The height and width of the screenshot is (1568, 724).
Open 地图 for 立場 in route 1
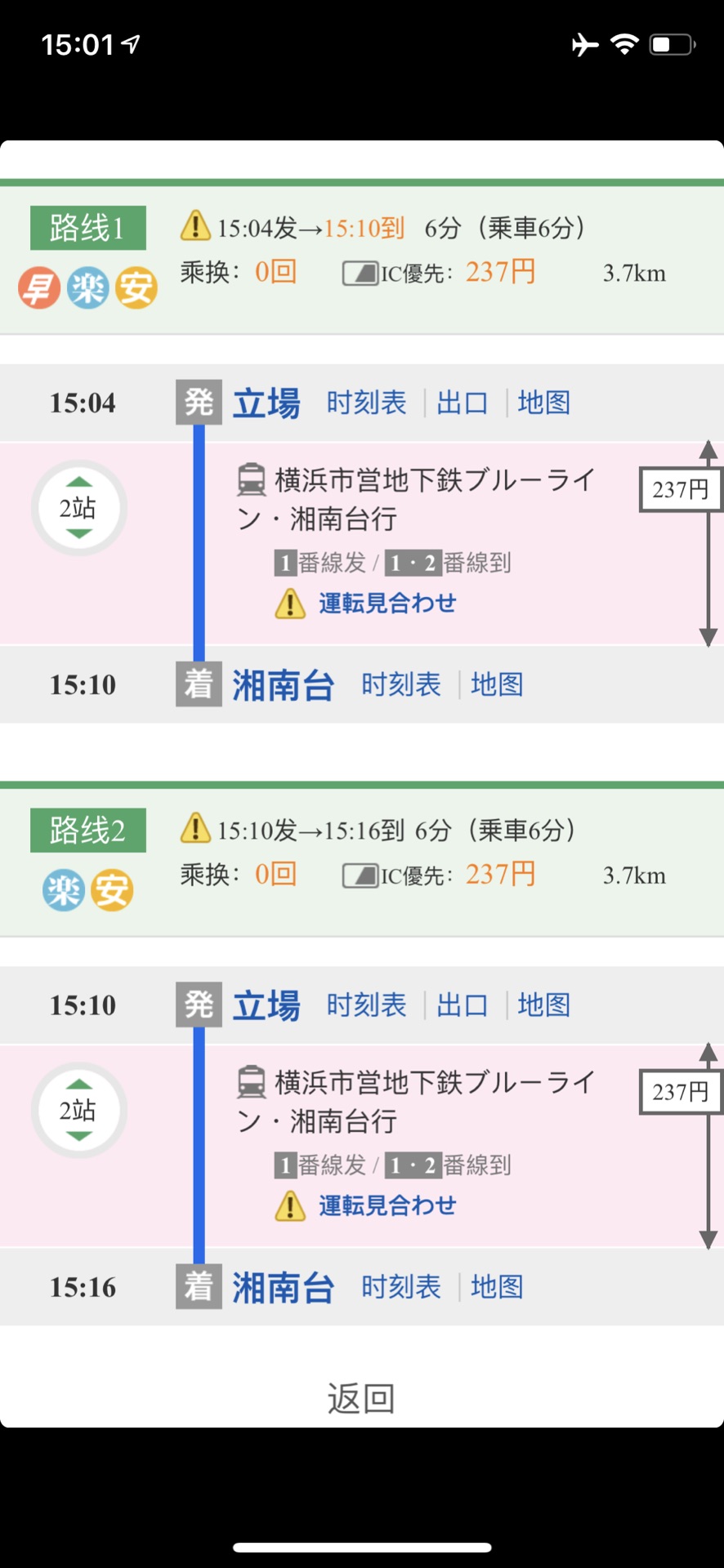[x=543, y=403]
